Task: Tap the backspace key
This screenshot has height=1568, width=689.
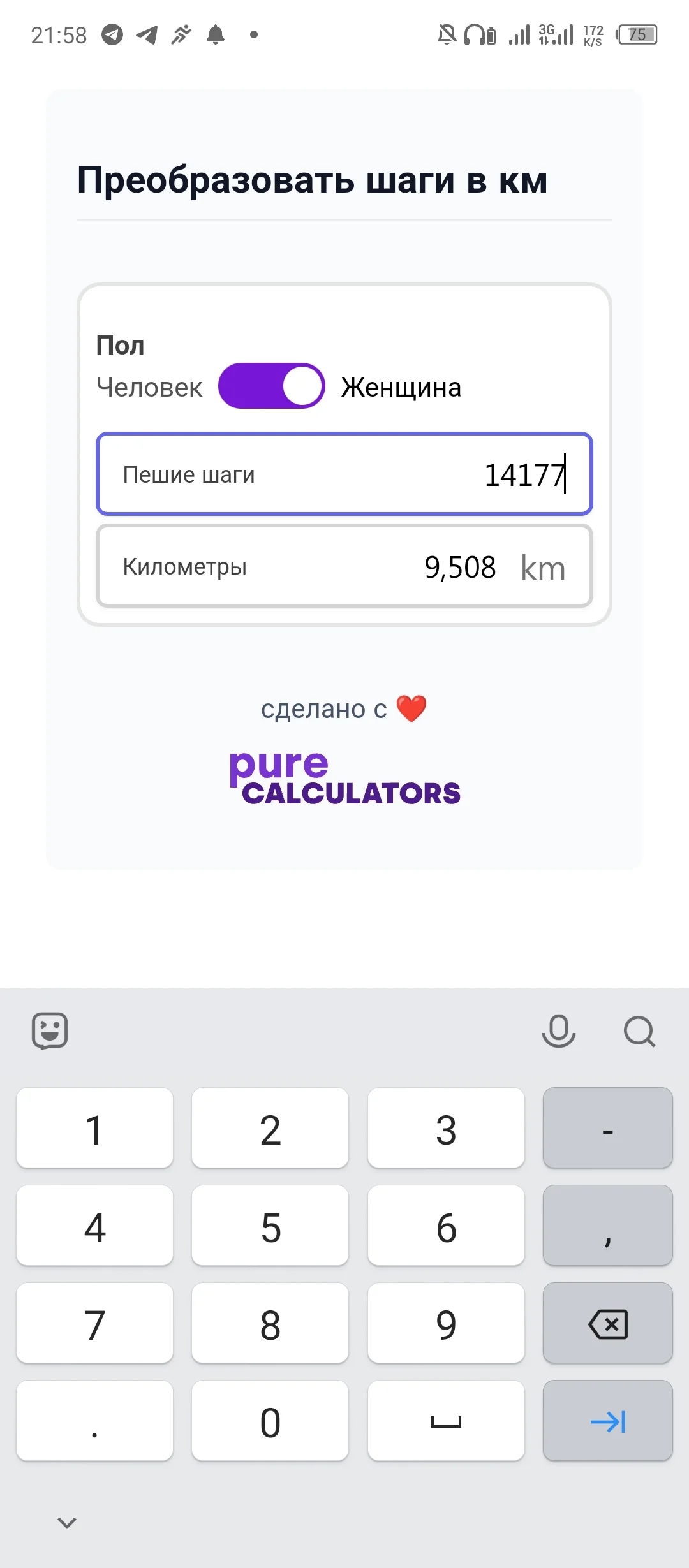Action: 607,1324
